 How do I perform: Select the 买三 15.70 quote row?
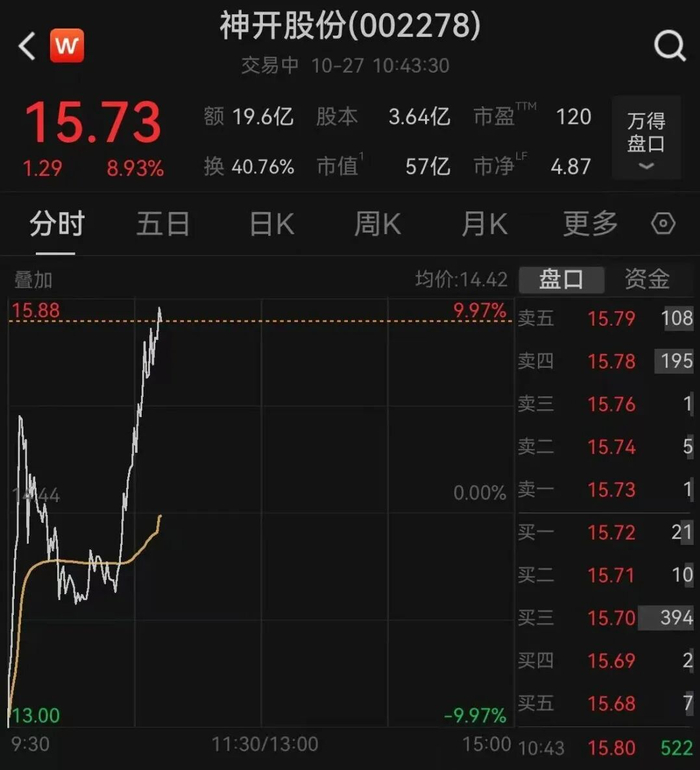pyautogui.click(x=605, y=618)
